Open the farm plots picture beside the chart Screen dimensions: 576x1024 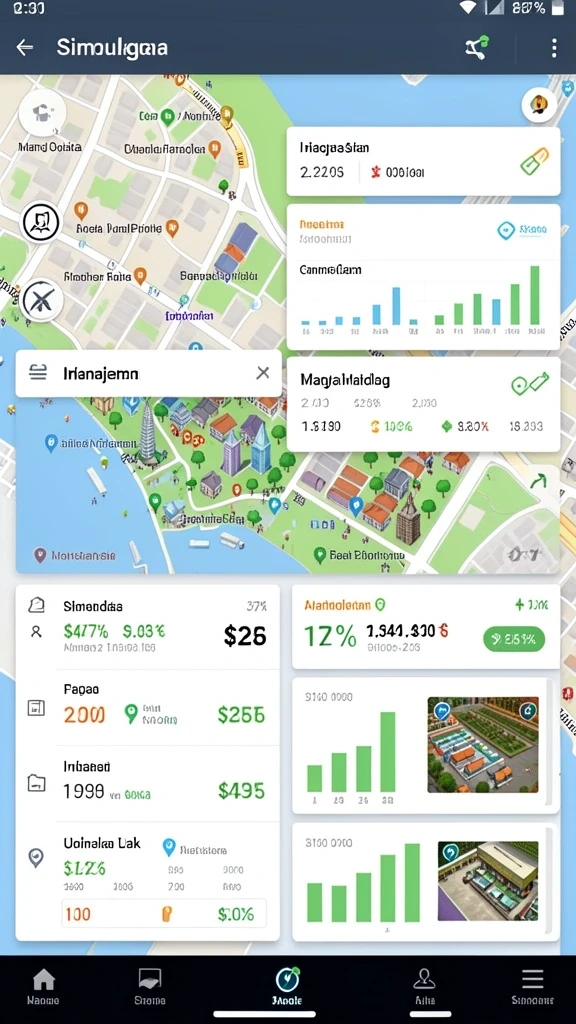(483, 744)
